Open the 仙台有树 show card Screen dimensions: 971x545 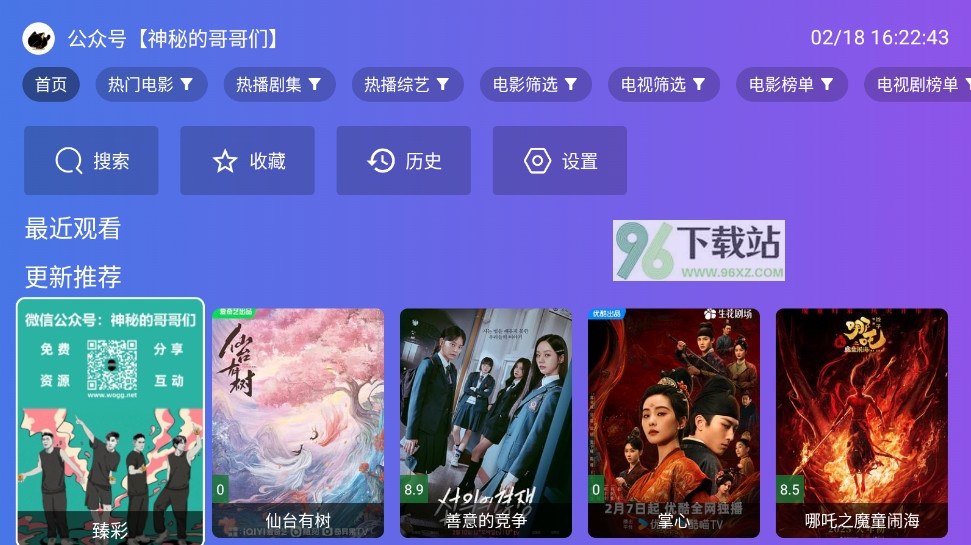(x=298, y=422)
